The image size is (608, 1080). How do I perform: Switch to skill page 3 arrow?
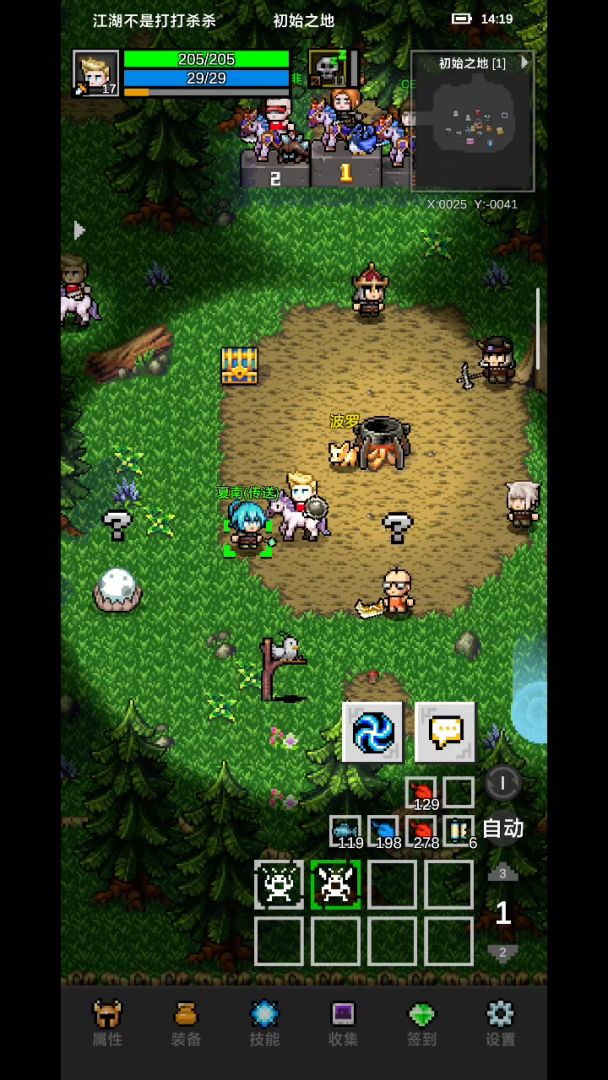coord(503,872)
